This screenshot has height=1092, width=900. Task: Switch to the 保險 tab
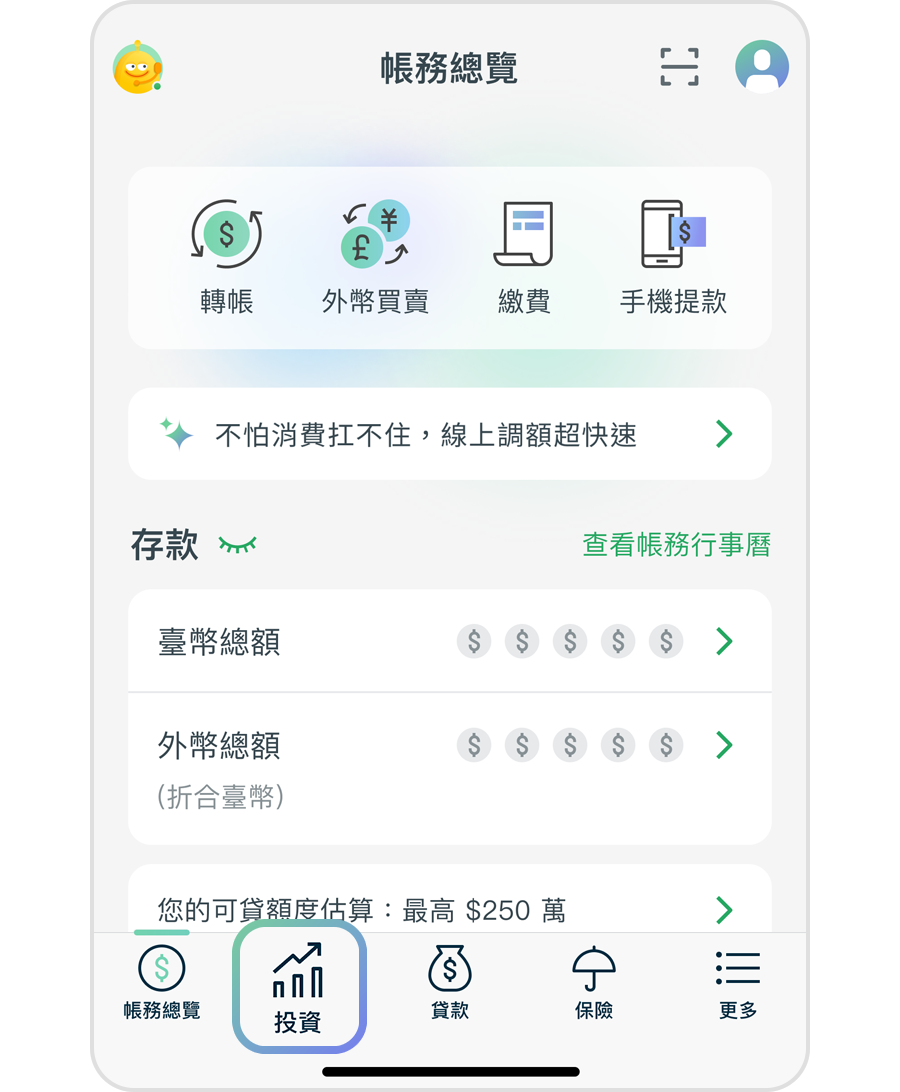594,983
